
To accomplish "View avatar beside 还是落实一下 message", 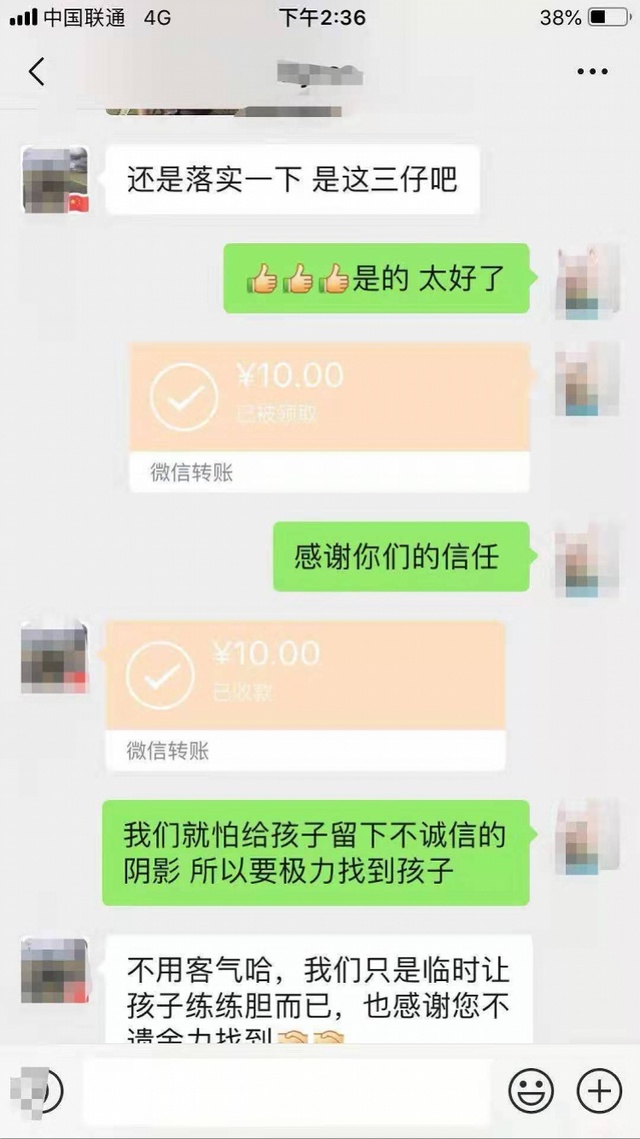I will click(54, 180).
